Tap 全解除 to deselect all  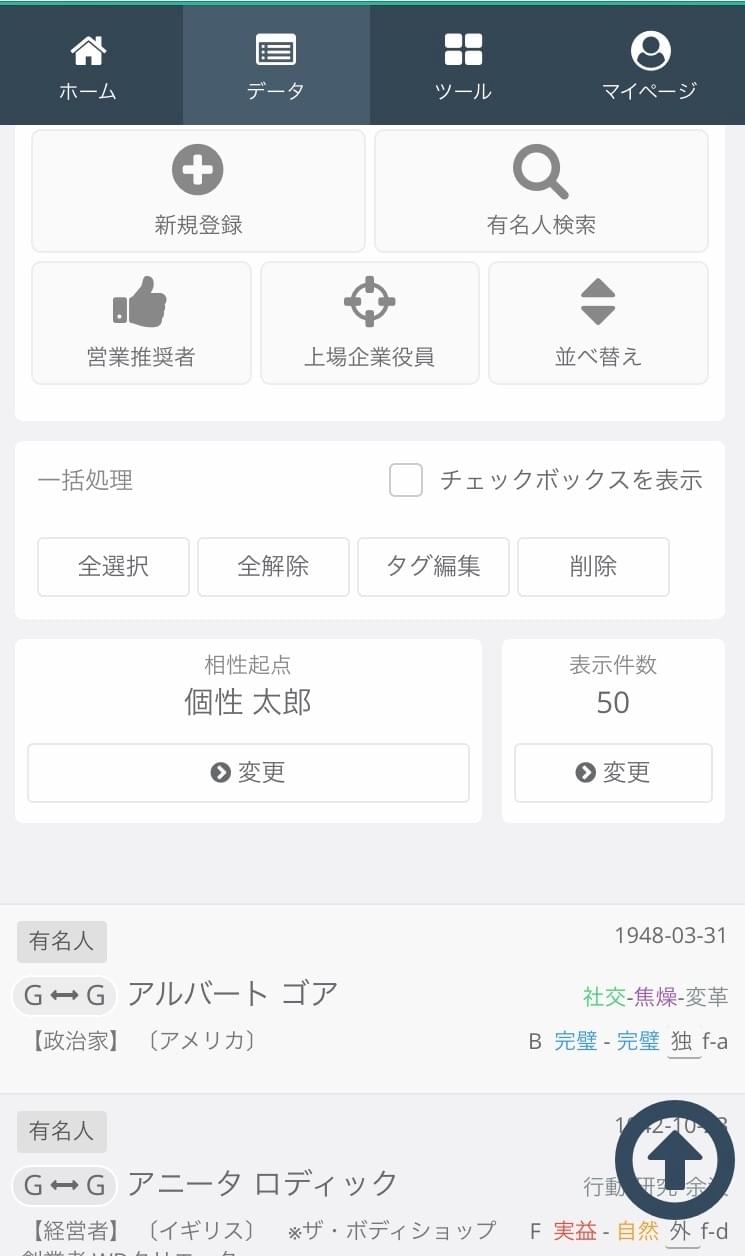[273, 566]
